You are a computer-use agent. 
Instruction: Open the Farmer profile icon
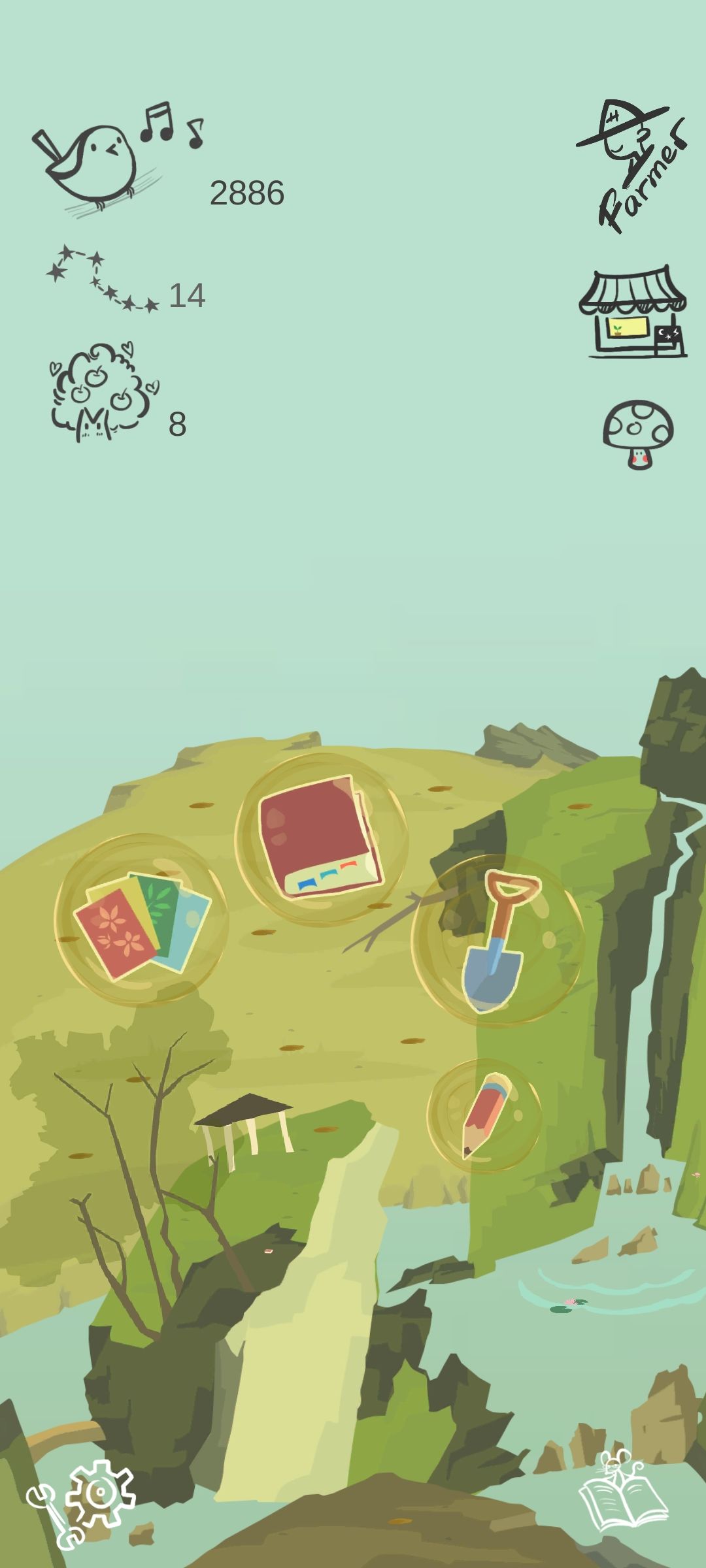coord(632,167)
